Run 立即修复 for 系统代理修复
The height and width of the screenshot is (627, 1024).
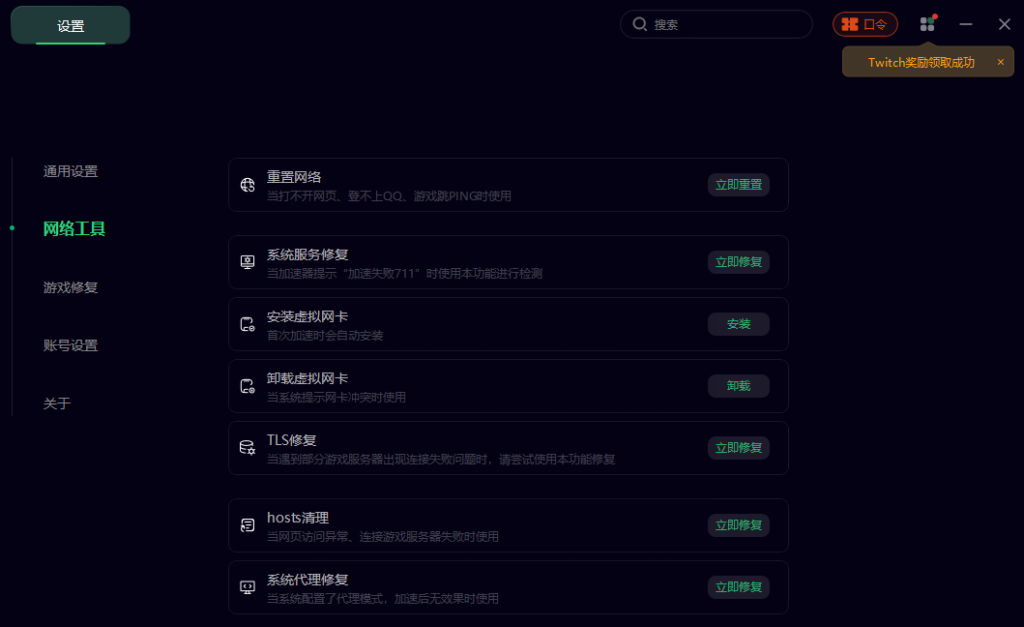(738, 586)
